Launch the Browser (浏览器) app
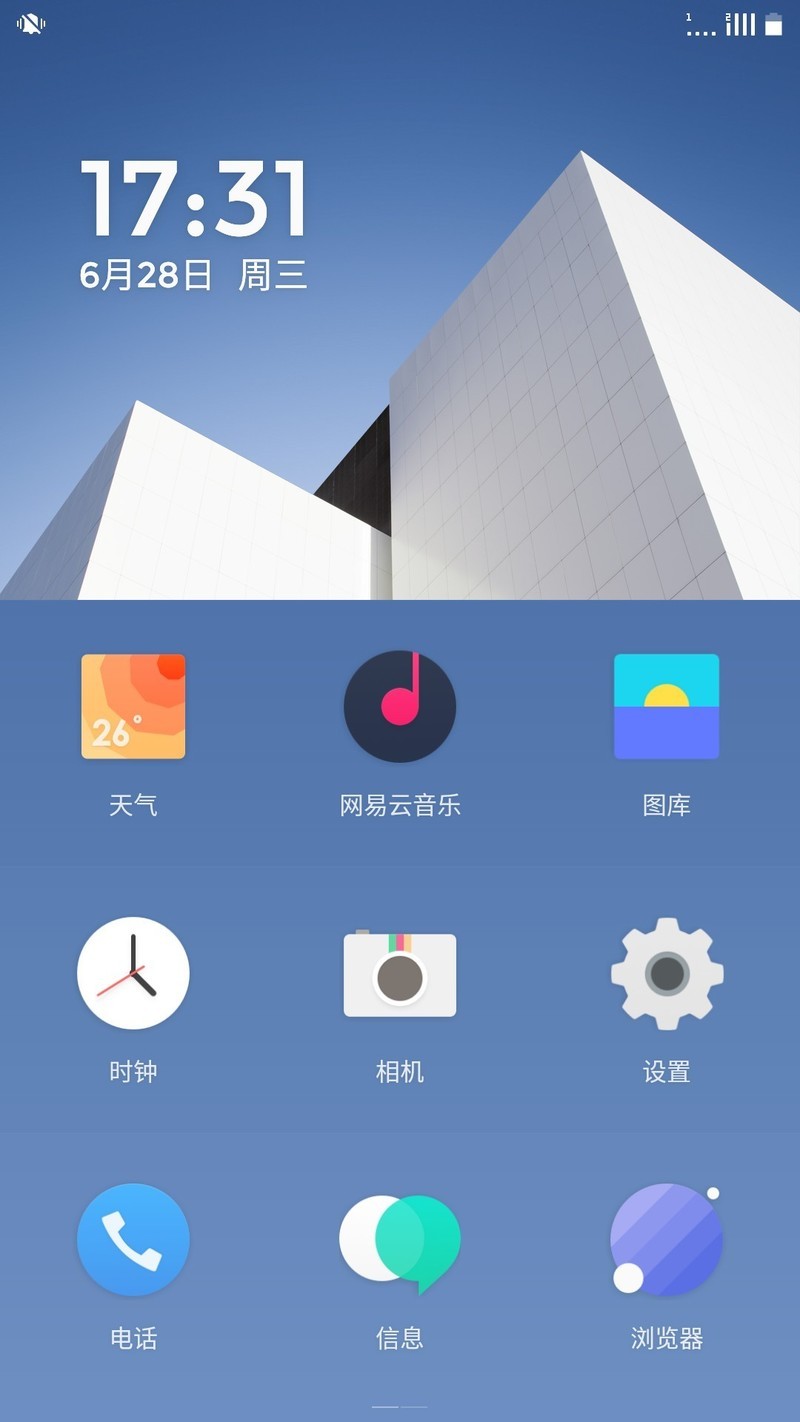This screenshot has height=1422, width=800. 666,1239
